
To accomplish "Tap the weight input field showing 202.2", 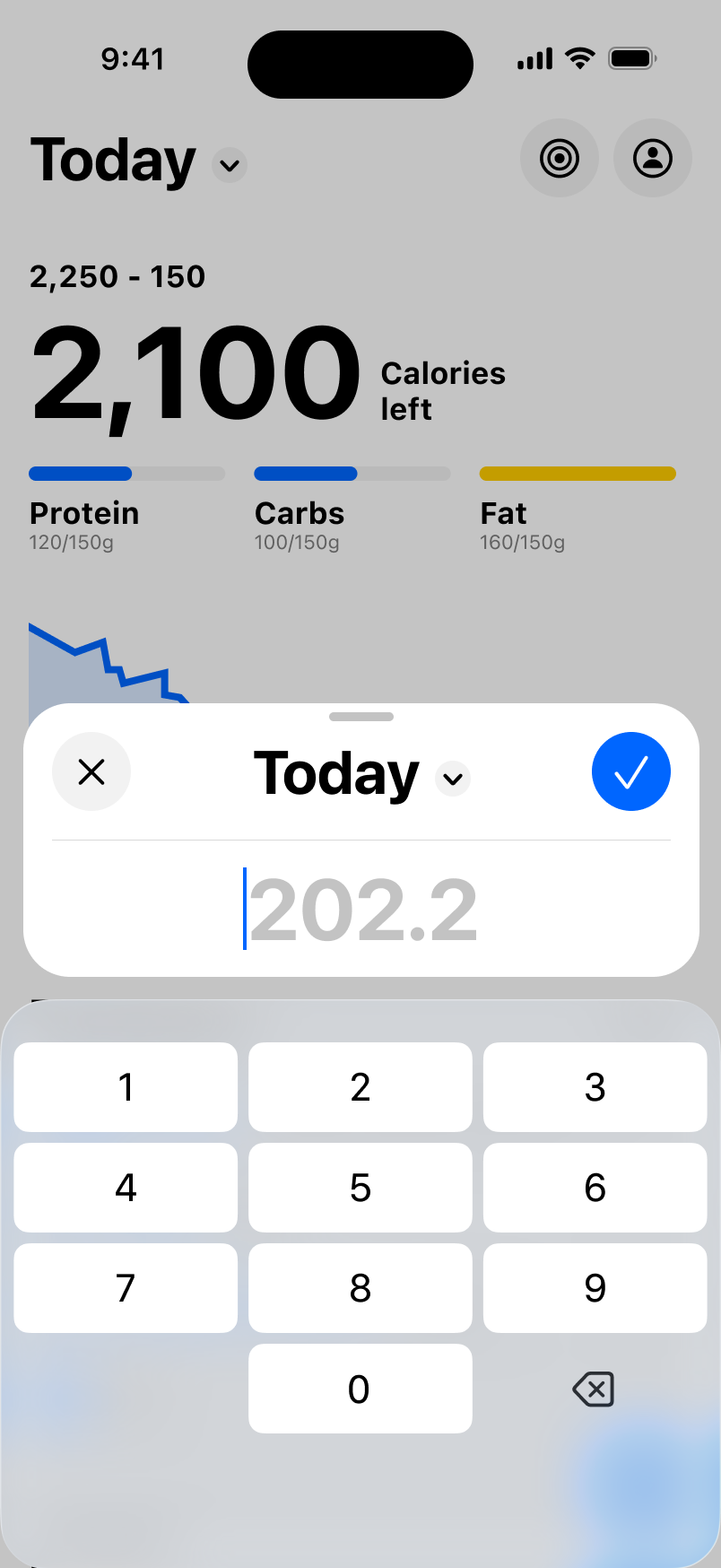I will point(361,908).
